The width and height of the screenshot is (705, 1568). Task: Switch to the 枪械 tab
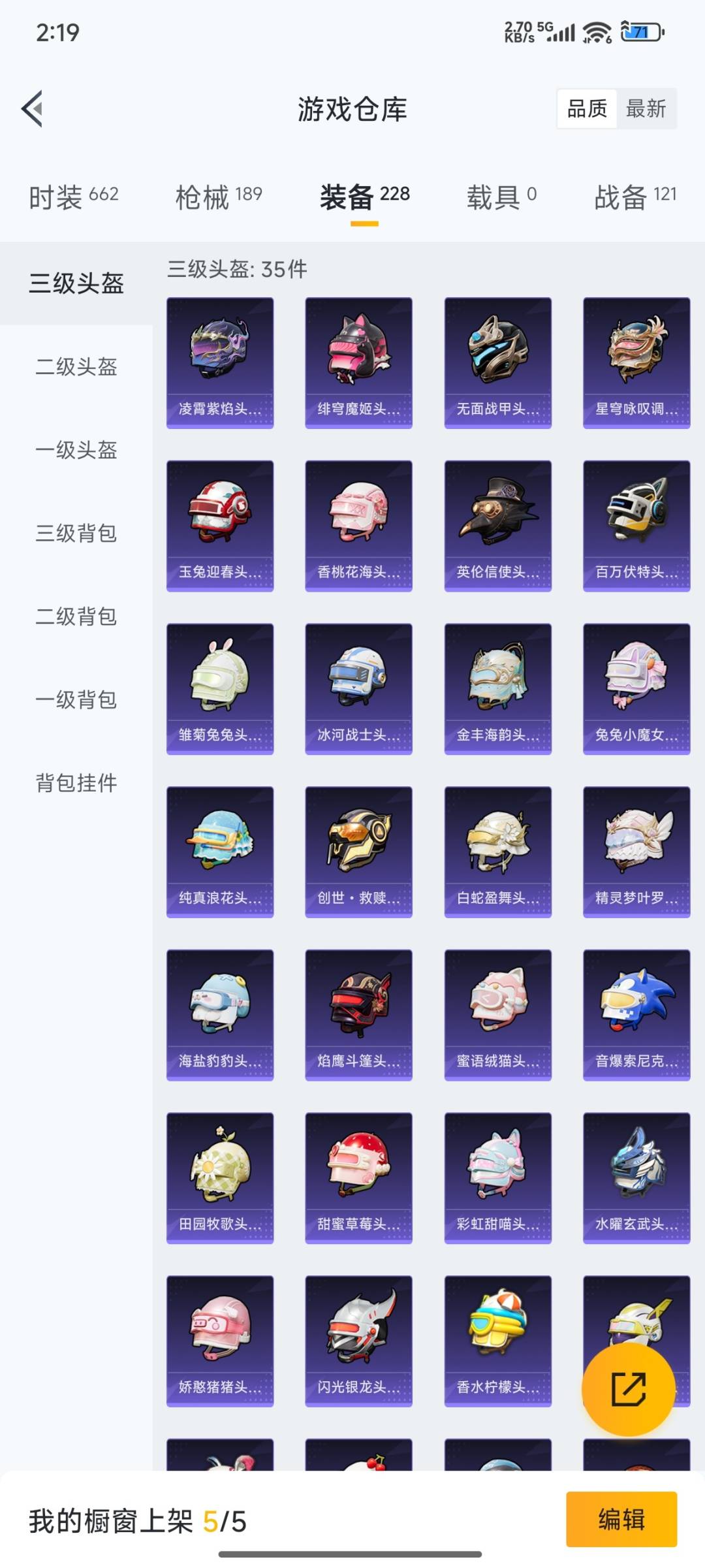tap(219, 196)
